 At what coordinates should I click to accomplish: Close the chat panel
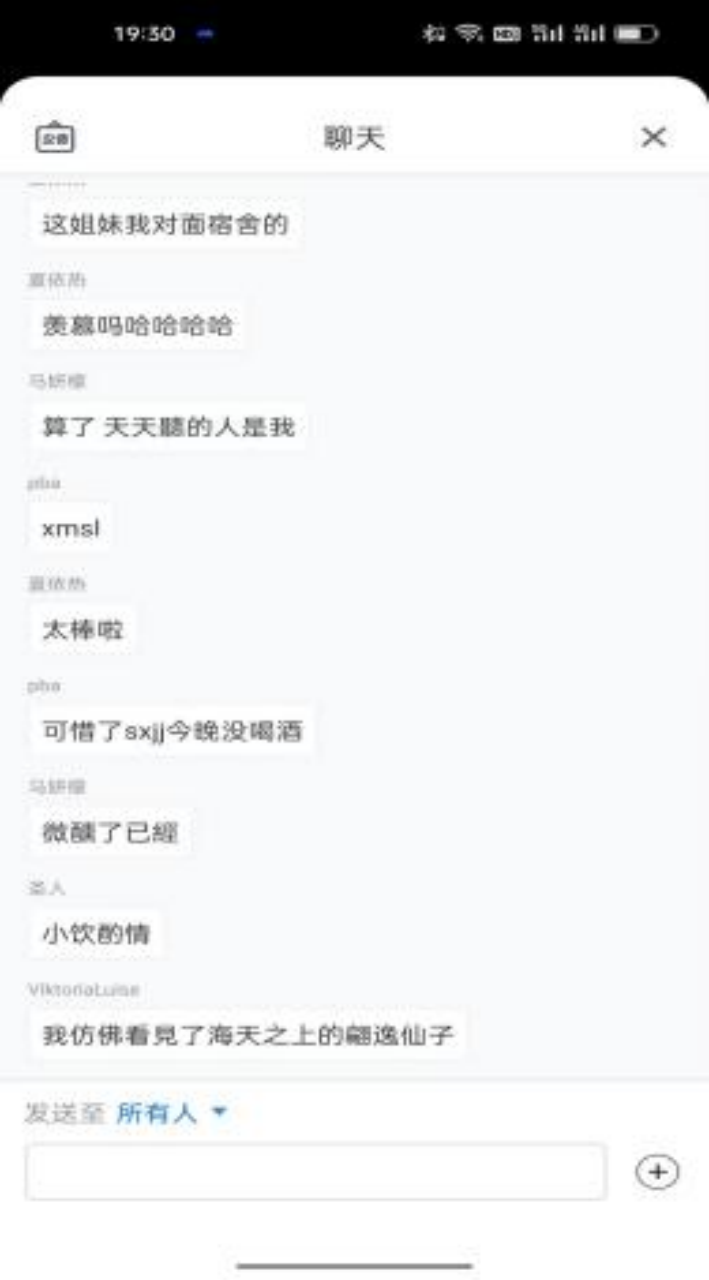pos(653,137)
